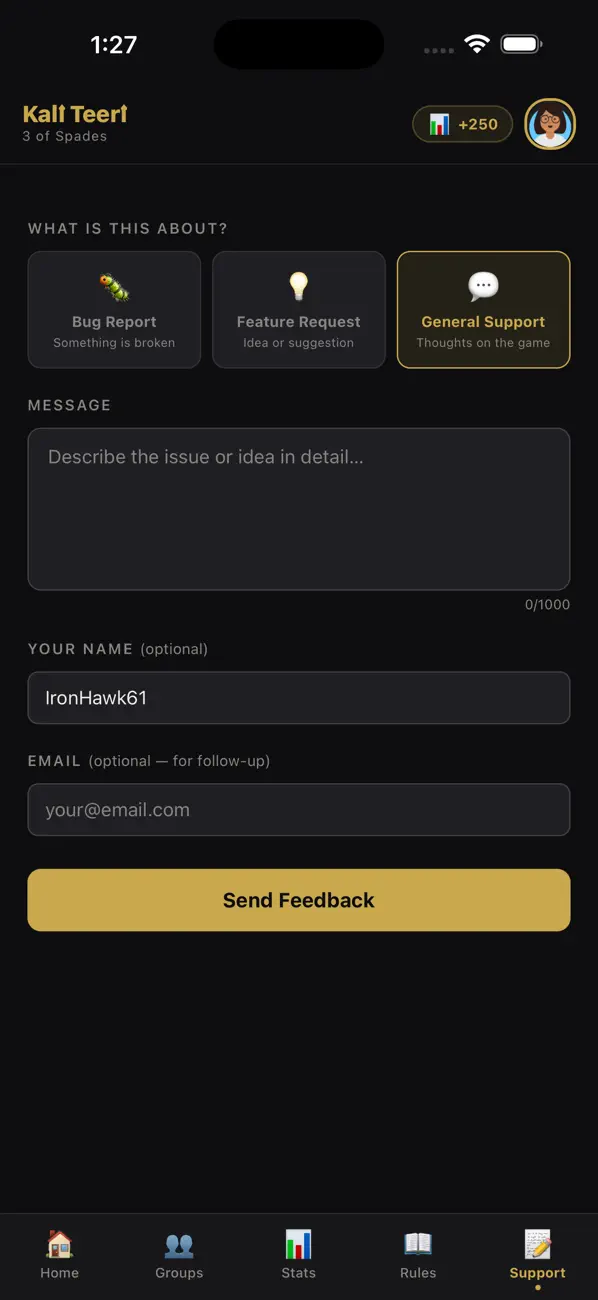
Task: Choose Feature Request as the topic
Action: (x=299, y=310)
